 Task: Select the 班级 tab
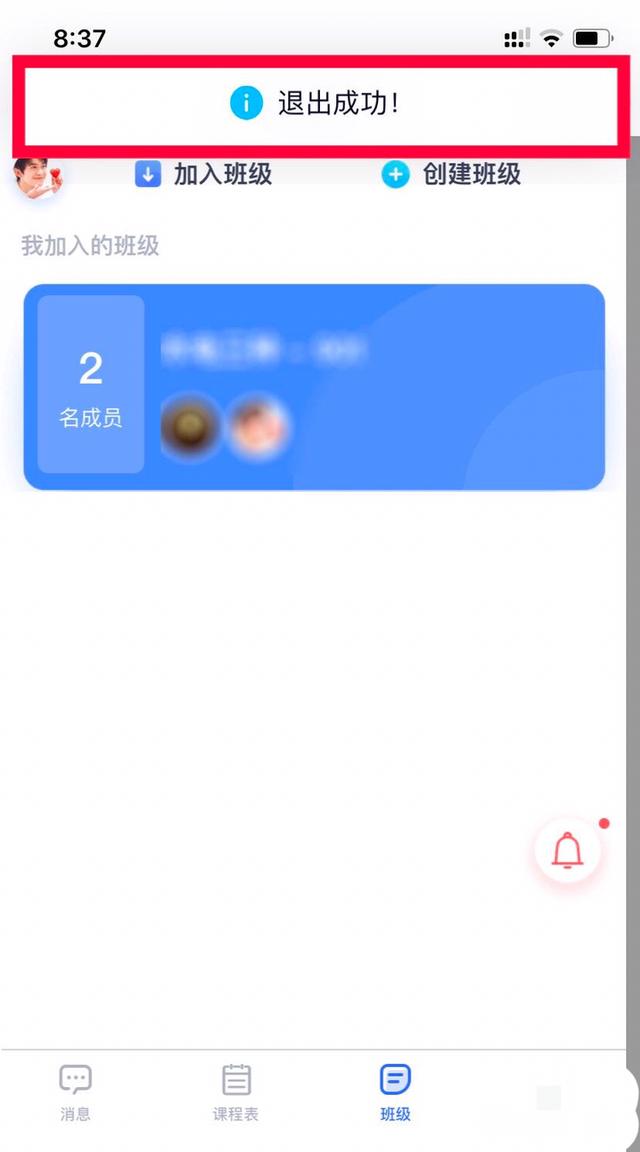click(x=396, y=1092)
